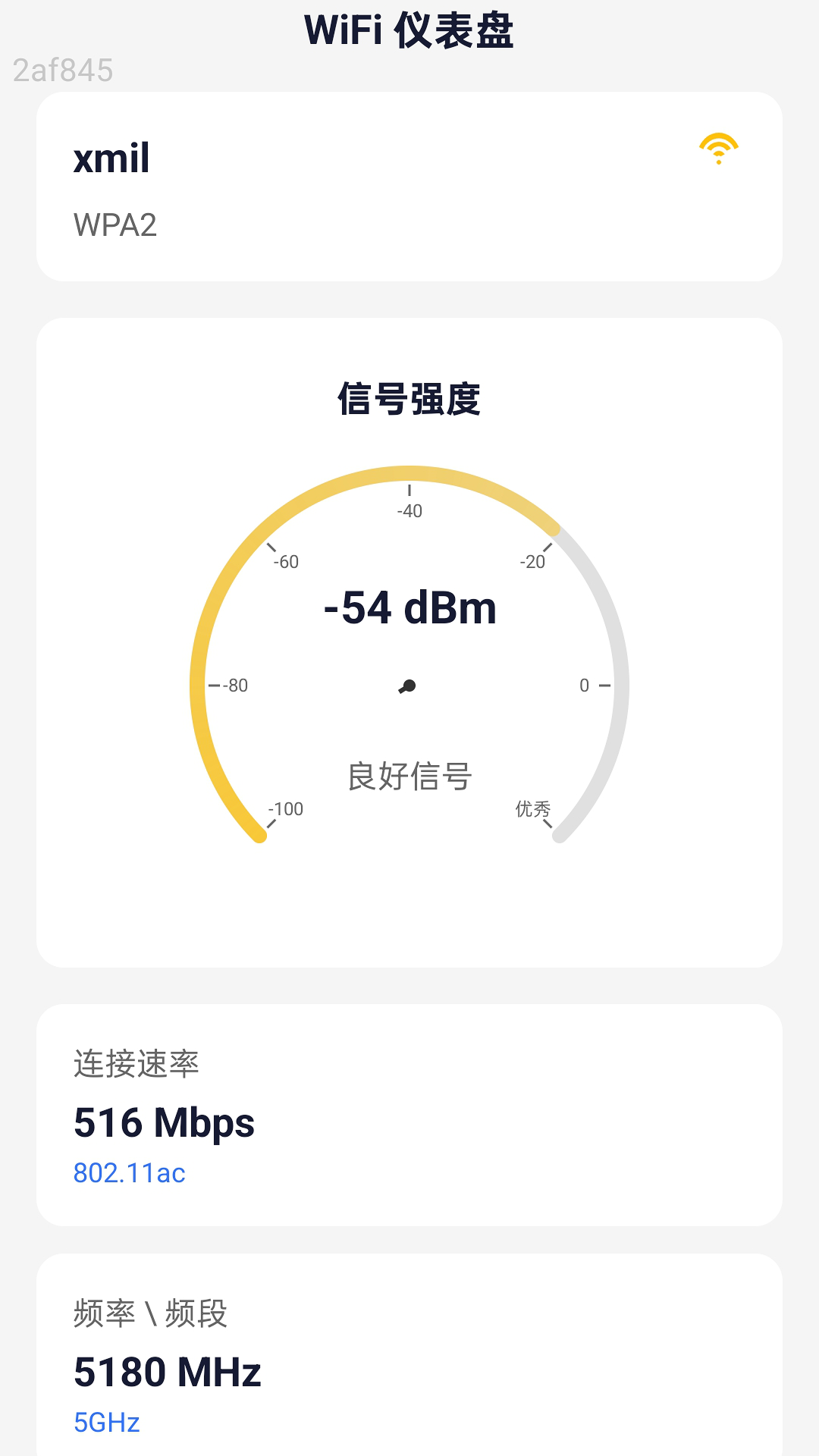Viewport: 819px width, 1456px height.
Task: Click the 516 Mbps speed value
Action: point(164,1124)
